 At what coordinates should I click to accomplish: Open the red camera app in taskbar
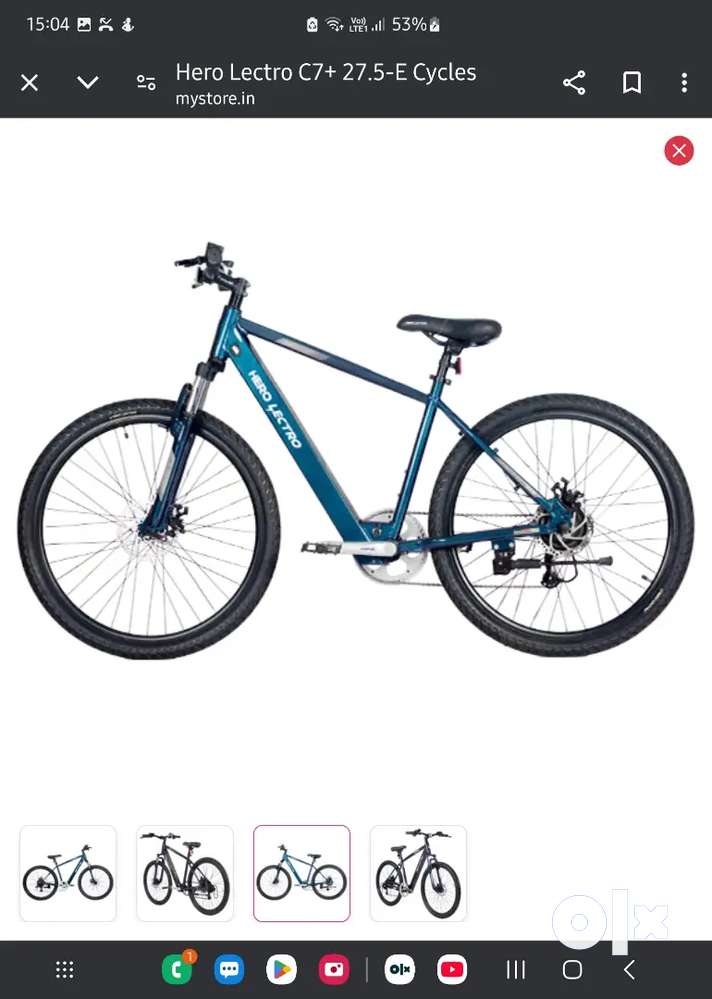(333, 969)
